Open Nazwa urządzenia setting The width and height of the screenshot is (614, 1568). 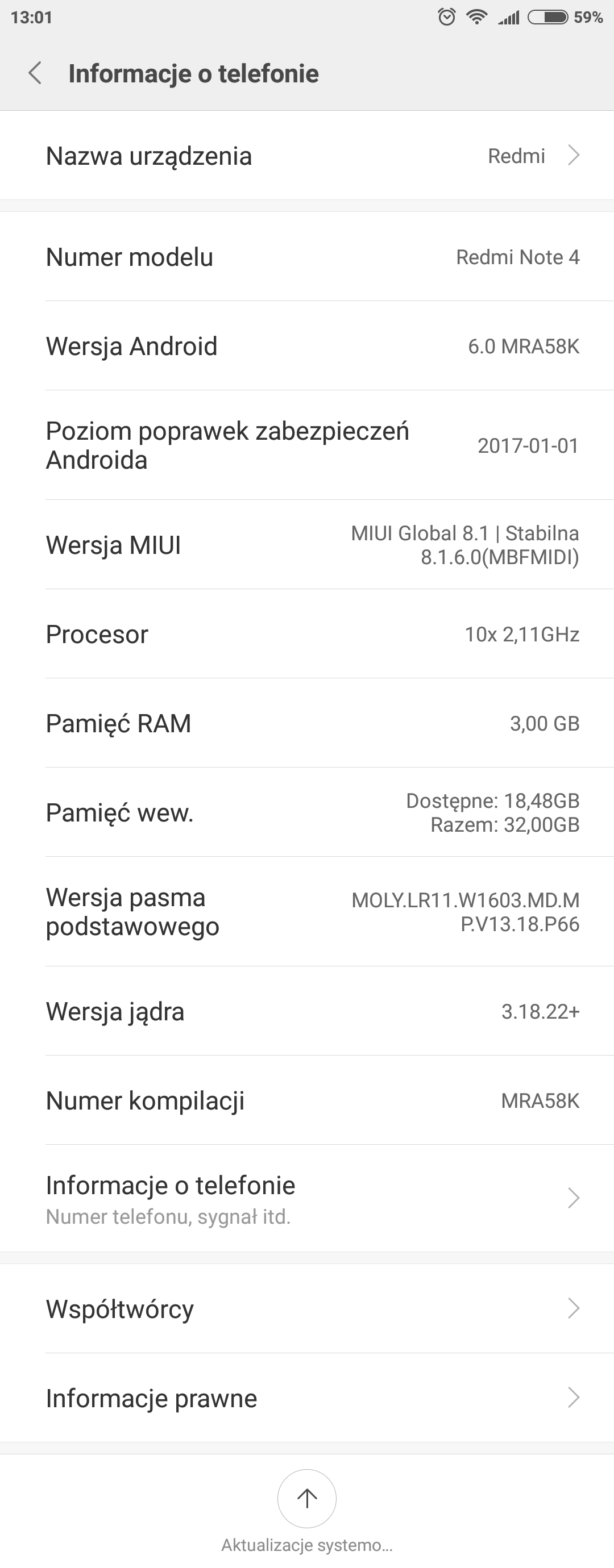(x=307, y=156)
